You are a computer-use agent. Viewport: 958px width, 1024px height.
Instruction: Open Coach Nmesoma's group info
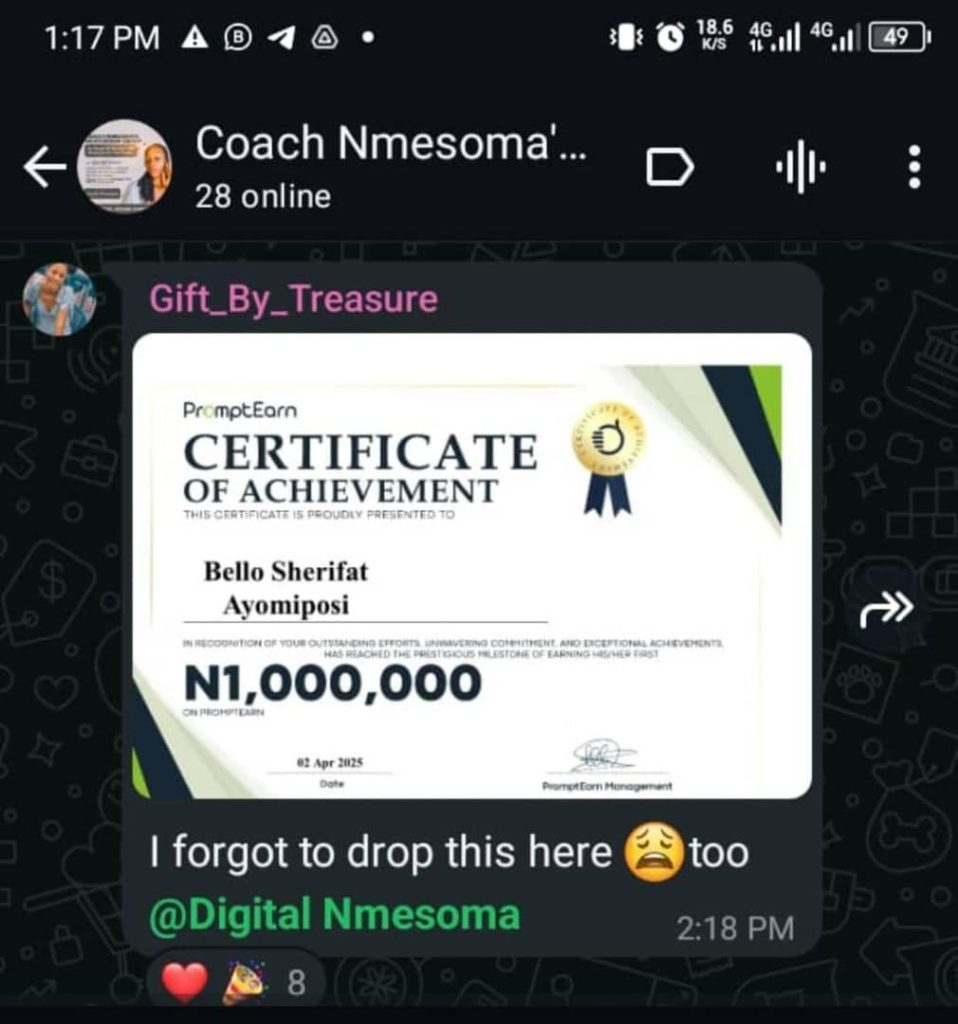click(390, 165)
